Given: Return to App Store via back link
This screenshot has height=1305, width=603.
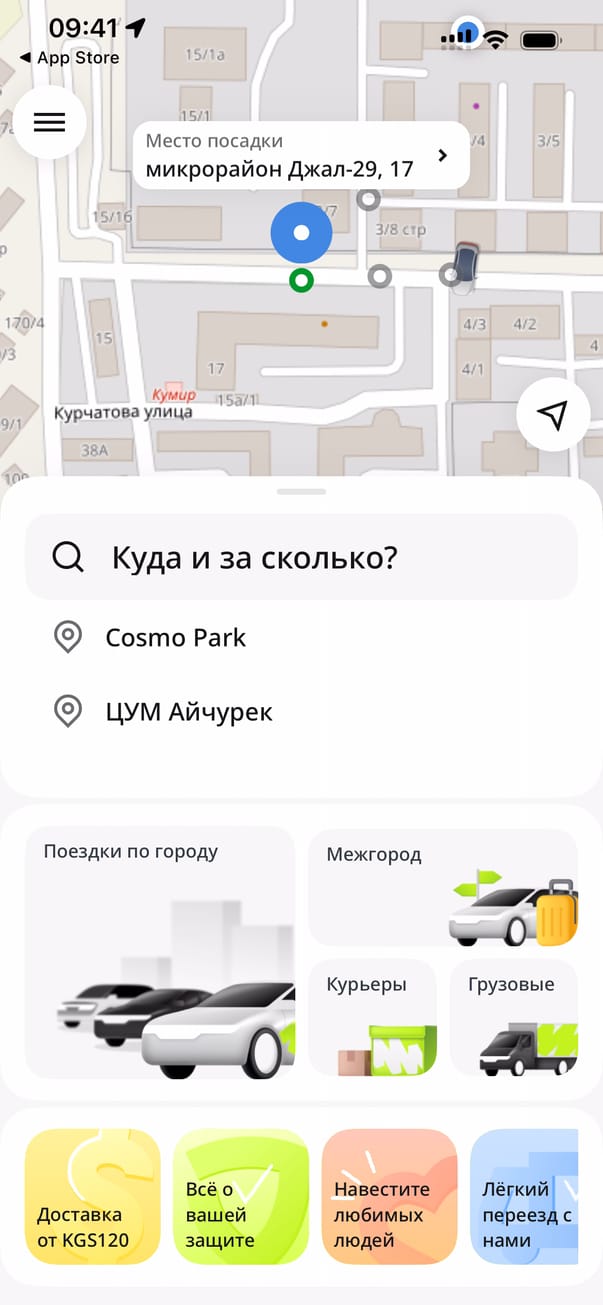Looking at the screenshot, I should pos(70,58).
